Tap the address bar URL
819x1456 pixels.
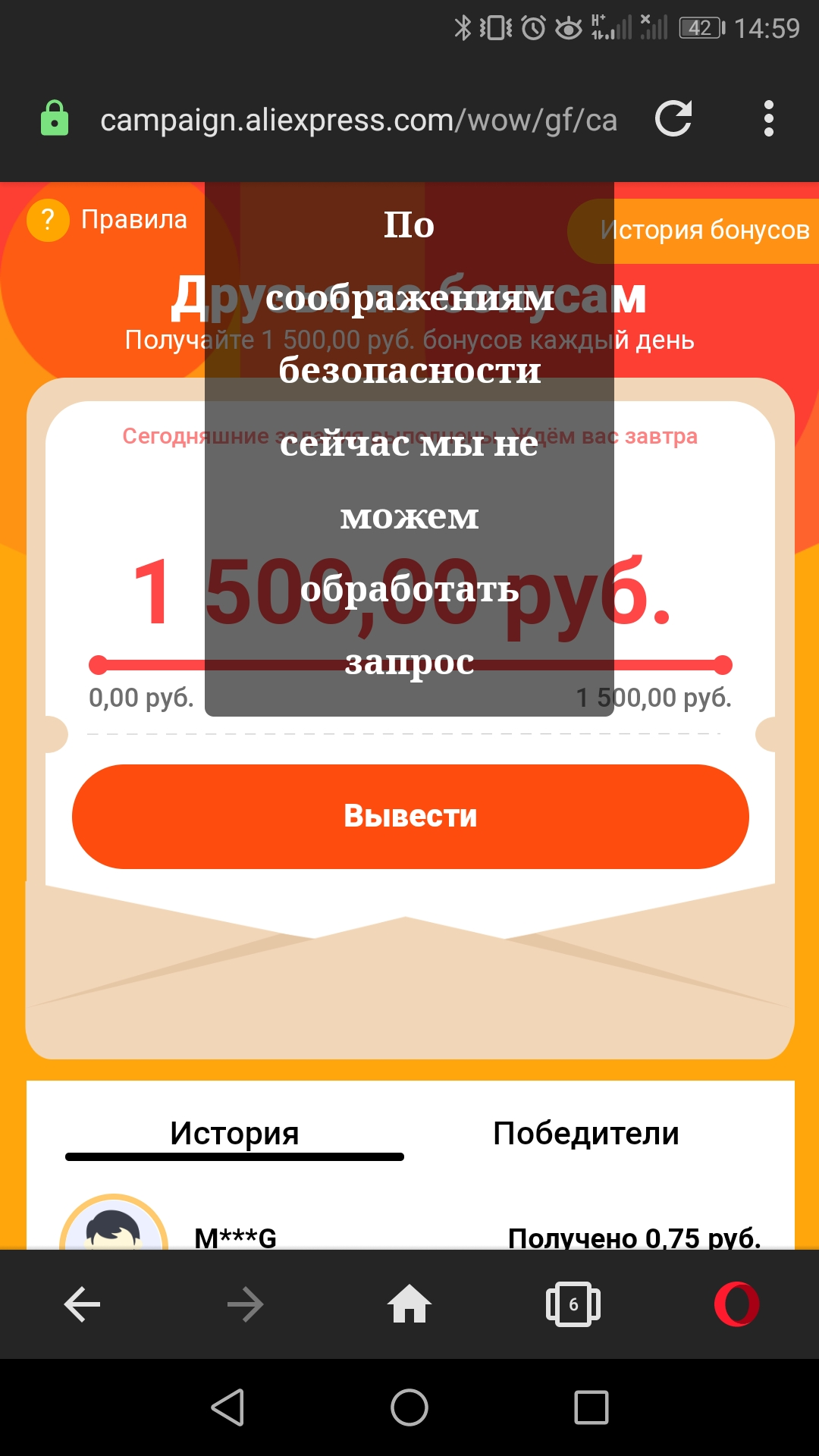(x=359, y=120)
